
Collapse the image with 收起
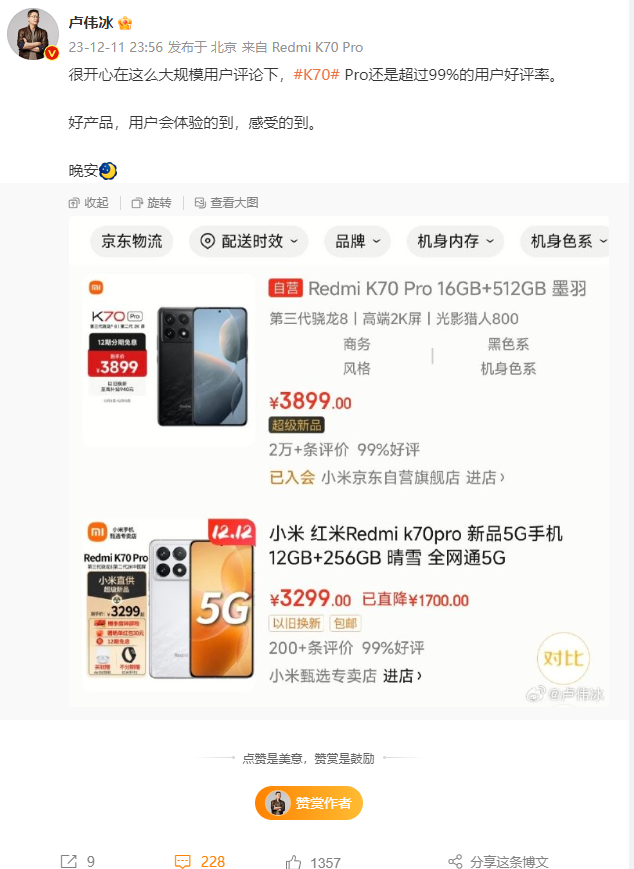click(89, 202)
